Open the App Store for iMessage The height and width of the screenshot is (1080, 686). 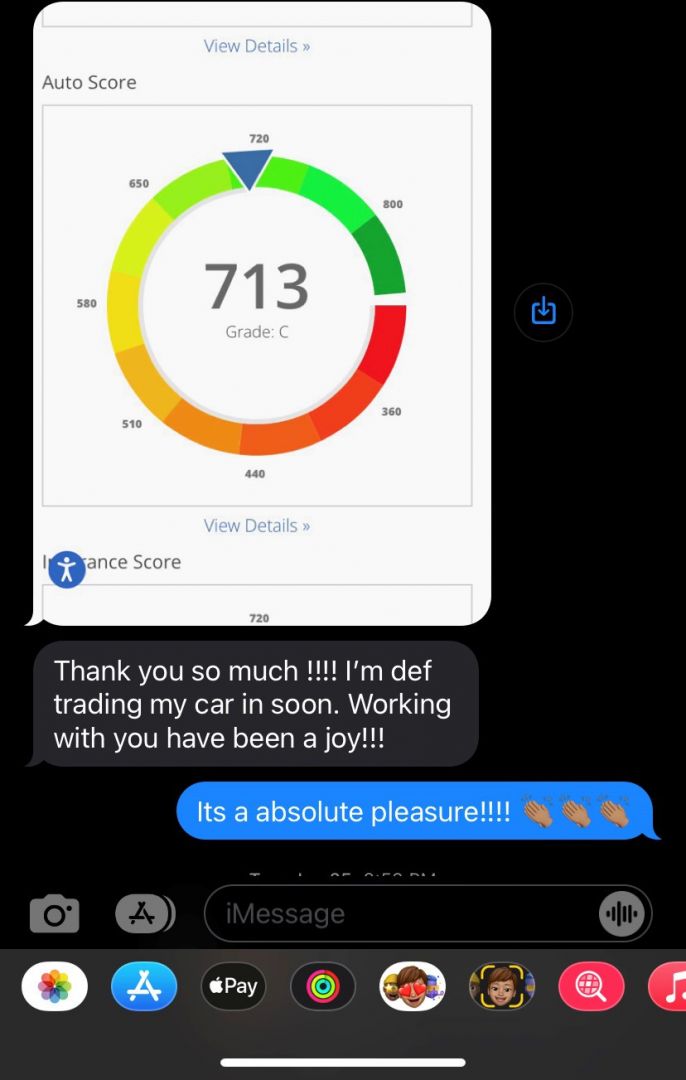point(144,988)
